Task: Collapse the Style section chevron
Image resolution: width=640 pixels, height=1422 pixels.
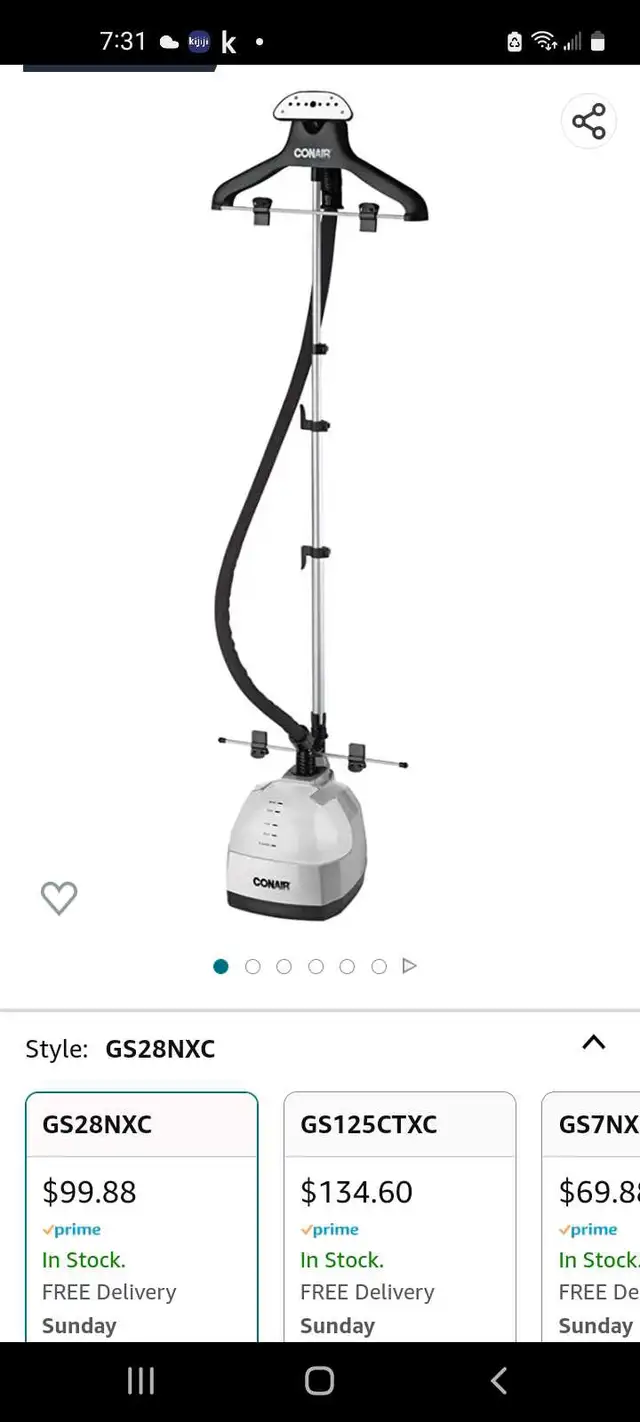Action: [x=593, y=1042]
